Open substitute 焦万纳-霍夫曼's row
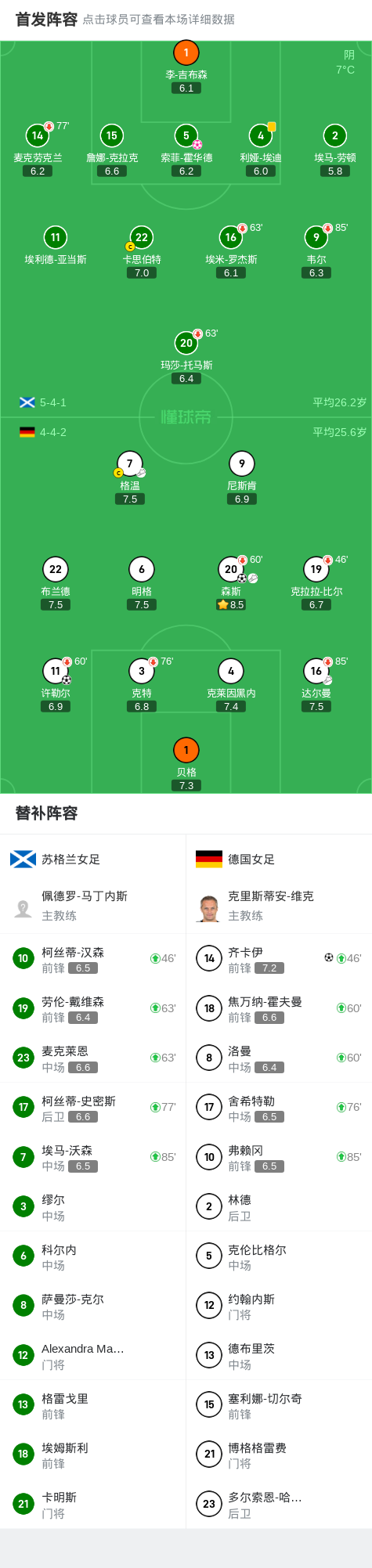Viewport: 372px width, 1568px height. [x=279, y=1008]
